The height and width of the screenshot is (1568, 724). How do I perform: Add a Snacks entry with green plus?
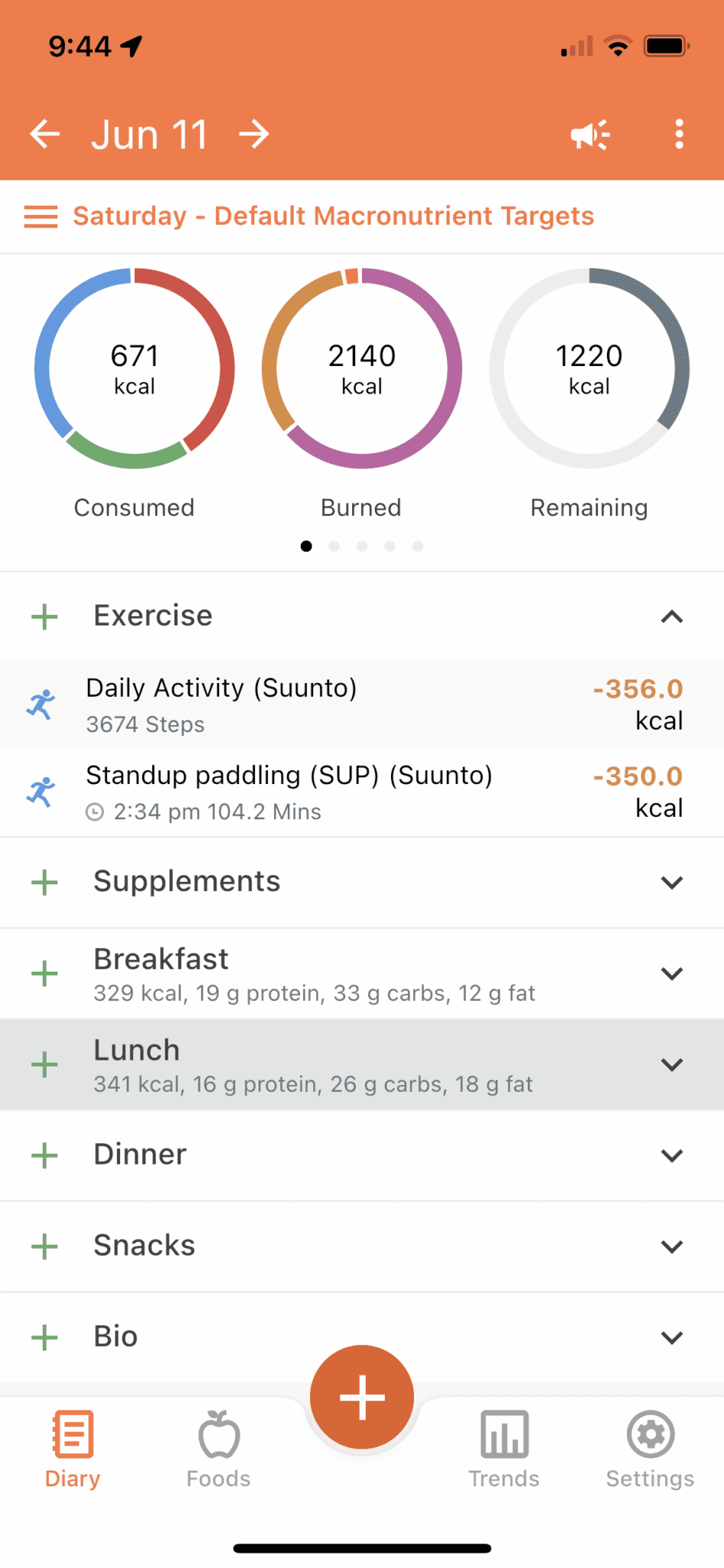click(x=44, y=1246)
